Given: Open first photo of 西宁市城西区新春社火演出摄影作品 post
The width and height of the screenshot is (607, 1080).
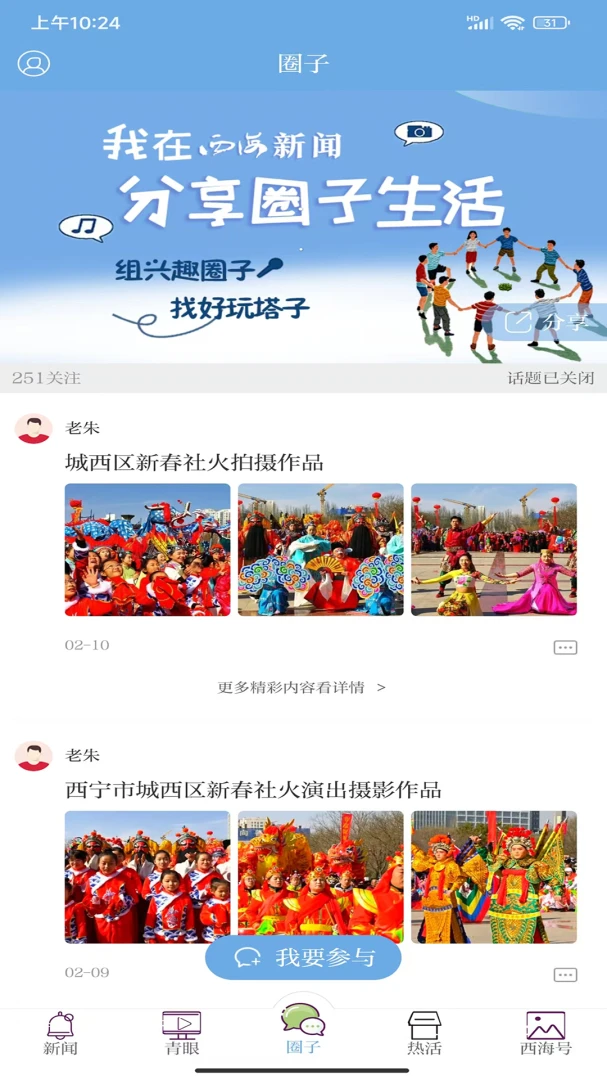Looking at the screenshot, I should click(147, 877).
